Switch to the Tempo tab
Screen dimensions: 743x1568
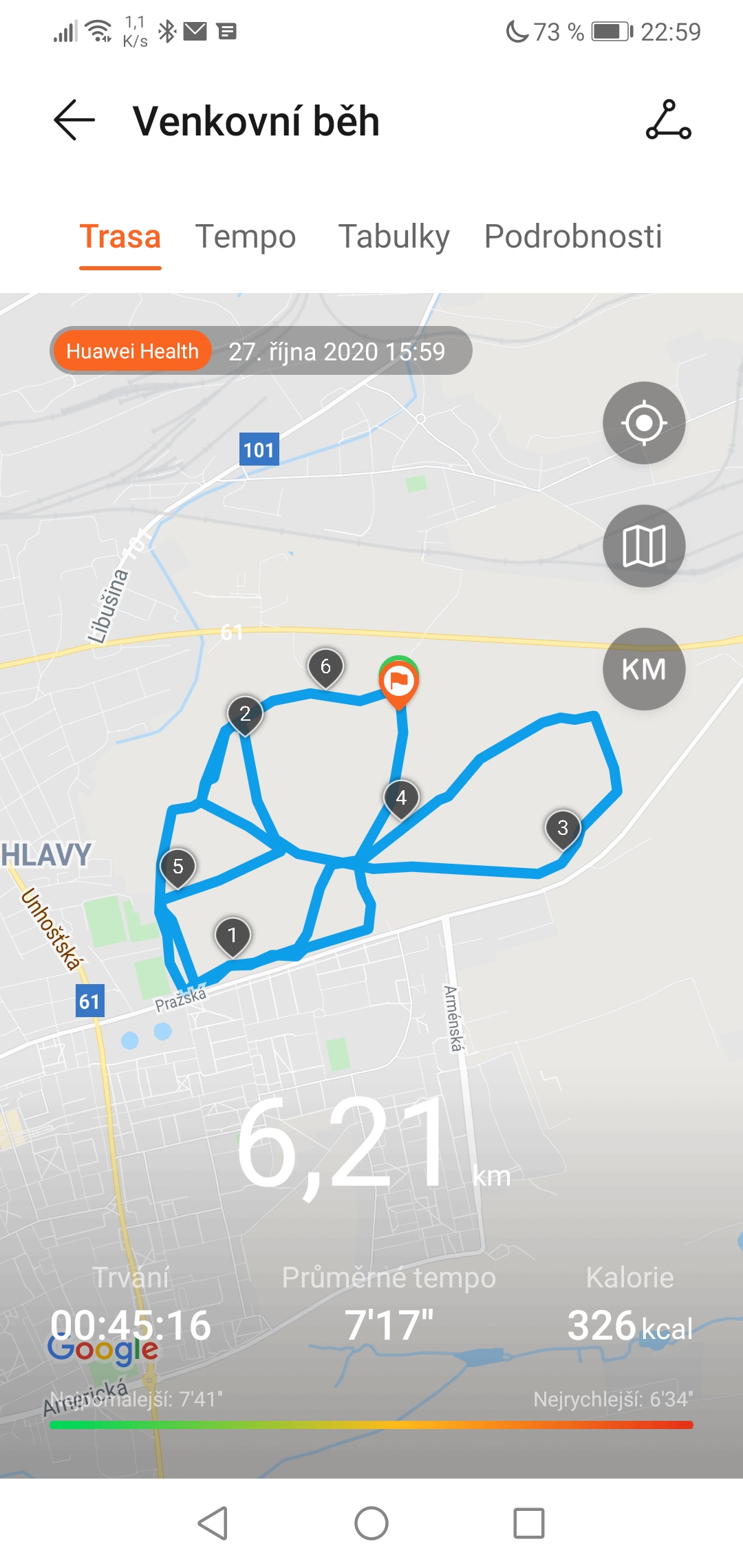246,237
